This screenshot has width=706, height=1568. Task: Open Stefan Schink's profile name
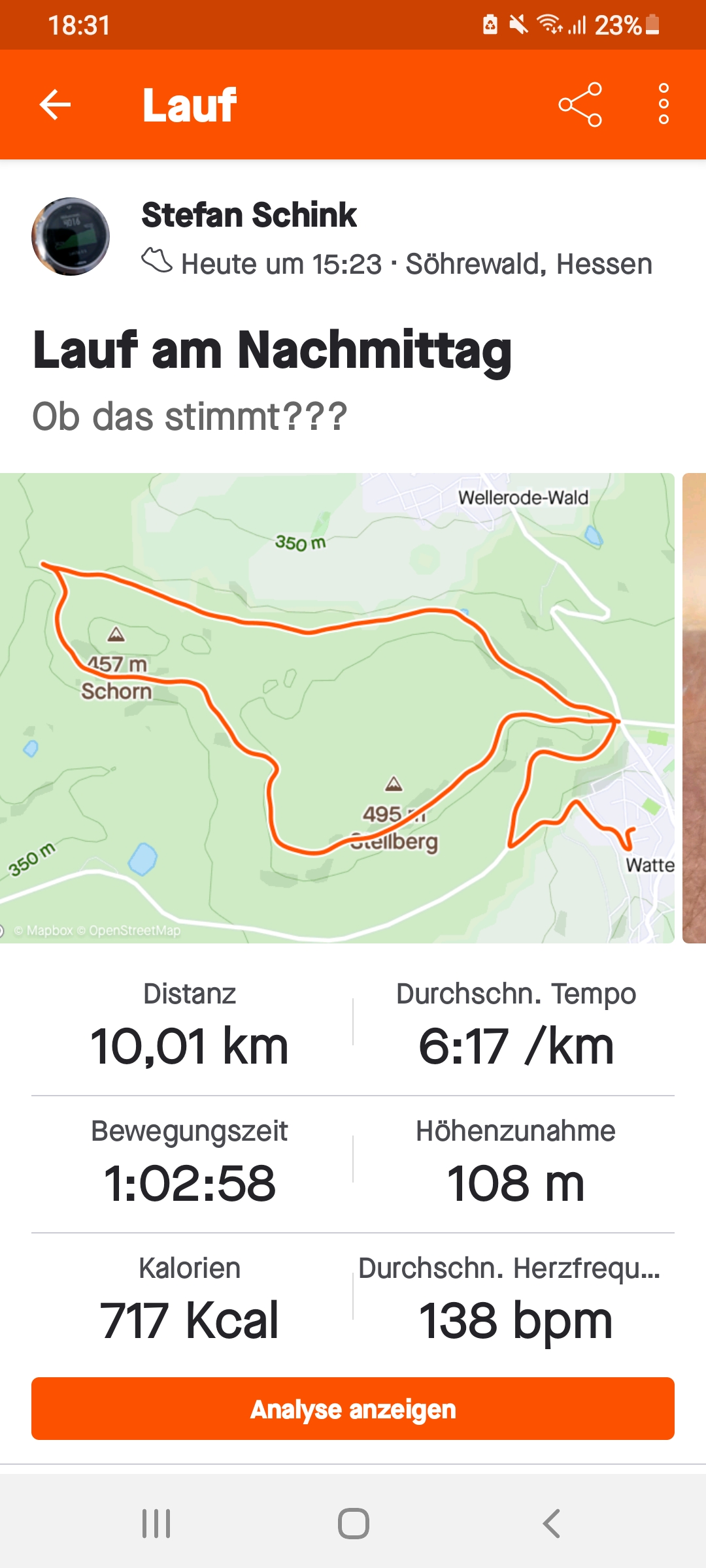(249, 215)
